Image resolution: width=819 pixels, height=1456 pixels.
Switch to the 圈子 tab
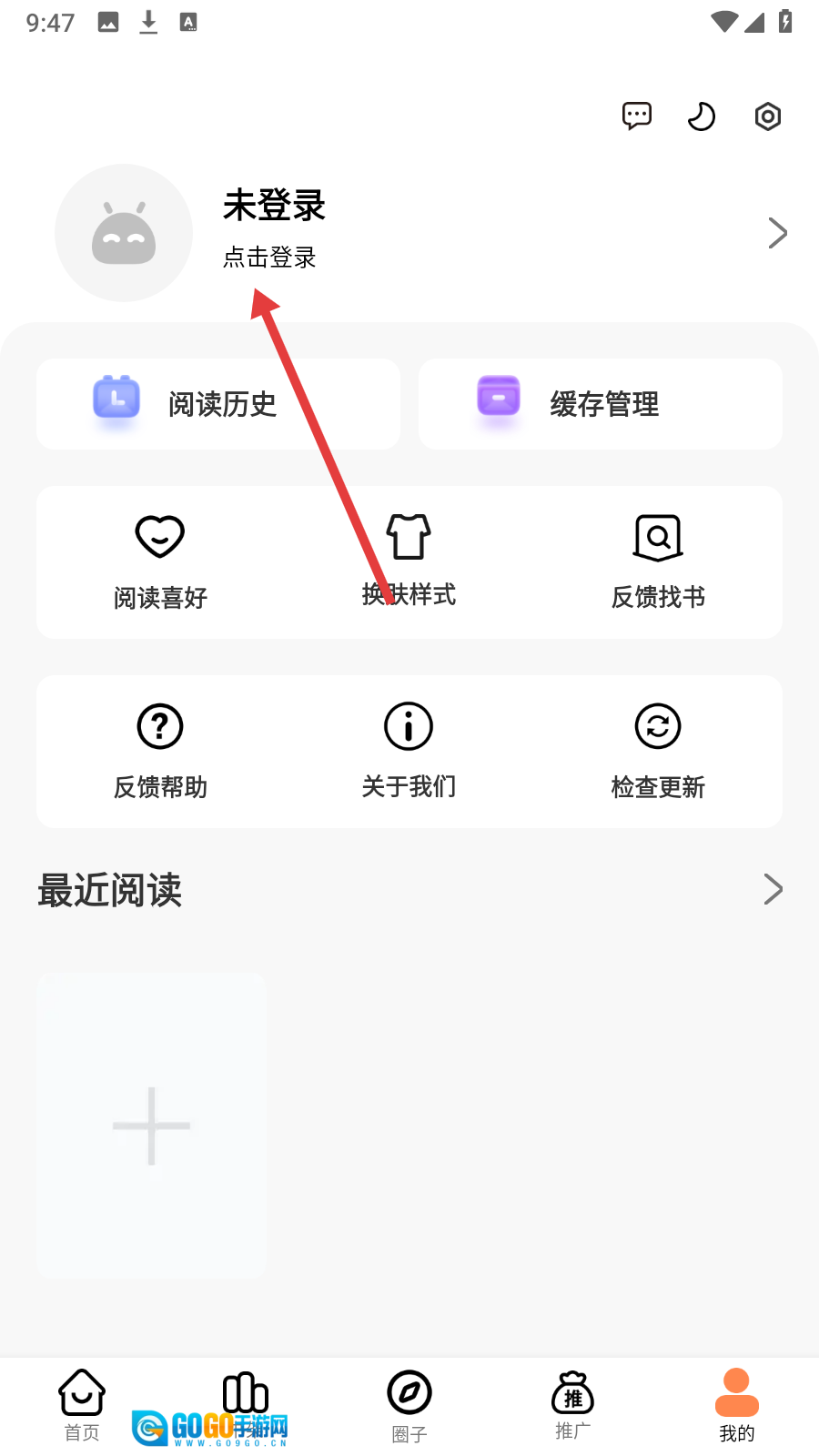tap(409, 1406)
